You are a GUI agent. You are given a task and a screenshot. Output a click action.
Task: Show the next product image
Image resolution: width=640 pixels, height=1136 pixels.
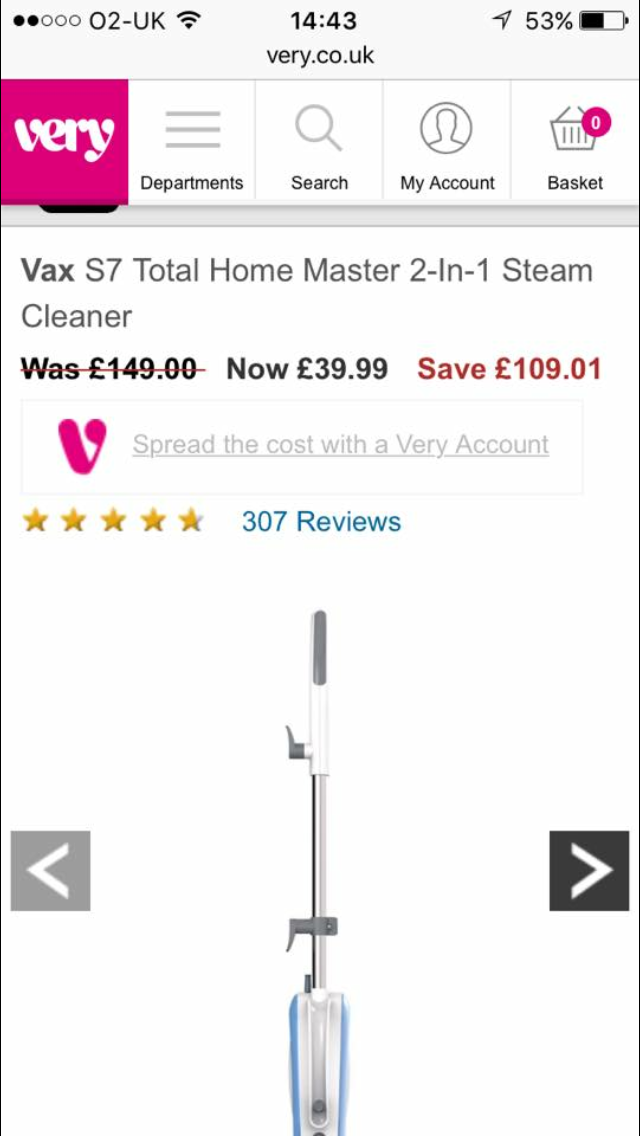[x=589, y=871]
